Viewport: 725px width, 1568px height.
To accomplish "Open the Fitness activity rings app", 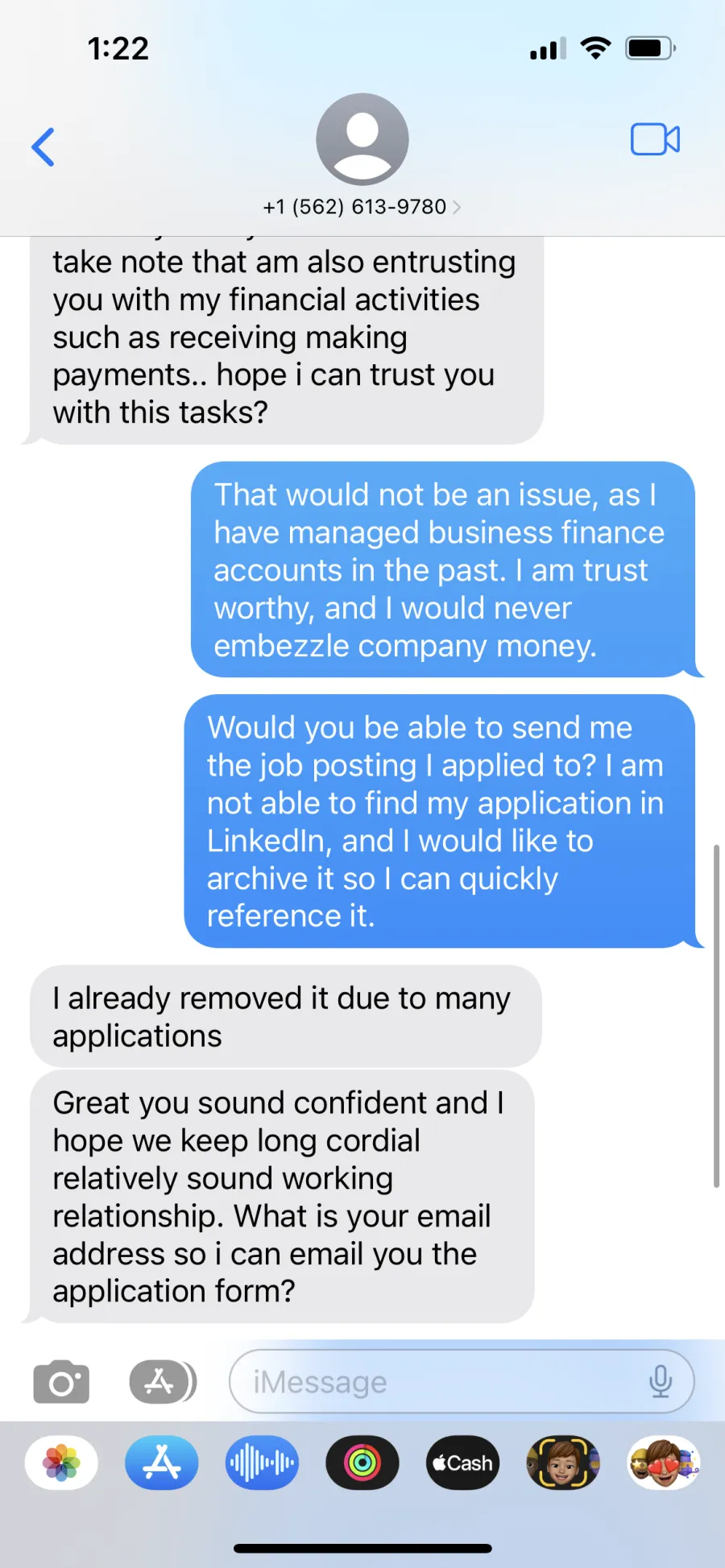I will click(x=362, y=1463).
